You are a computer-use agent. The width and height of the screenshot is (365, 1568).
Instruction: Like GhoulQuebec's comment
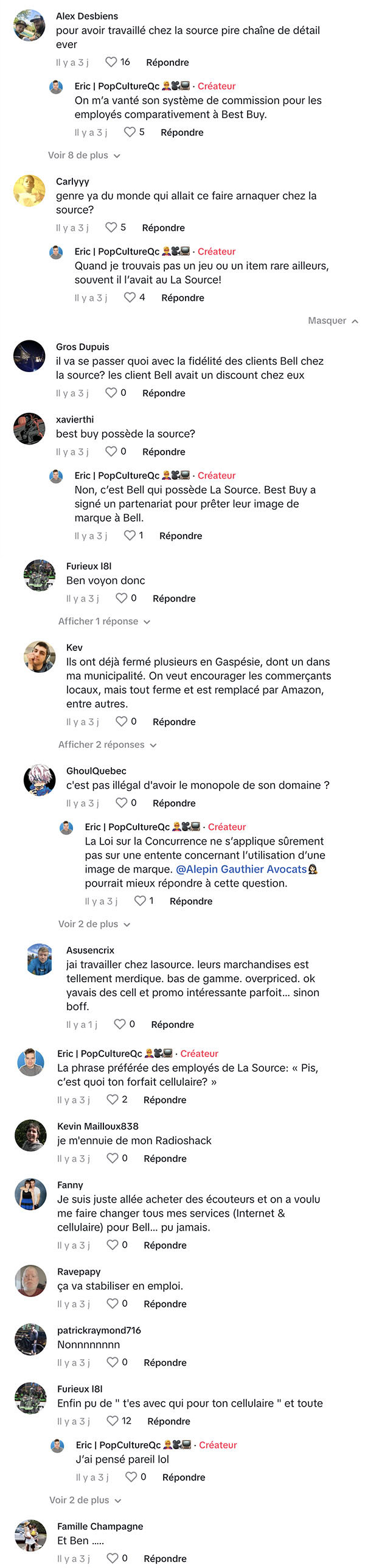pyautogui.click(x=121, y=803)
